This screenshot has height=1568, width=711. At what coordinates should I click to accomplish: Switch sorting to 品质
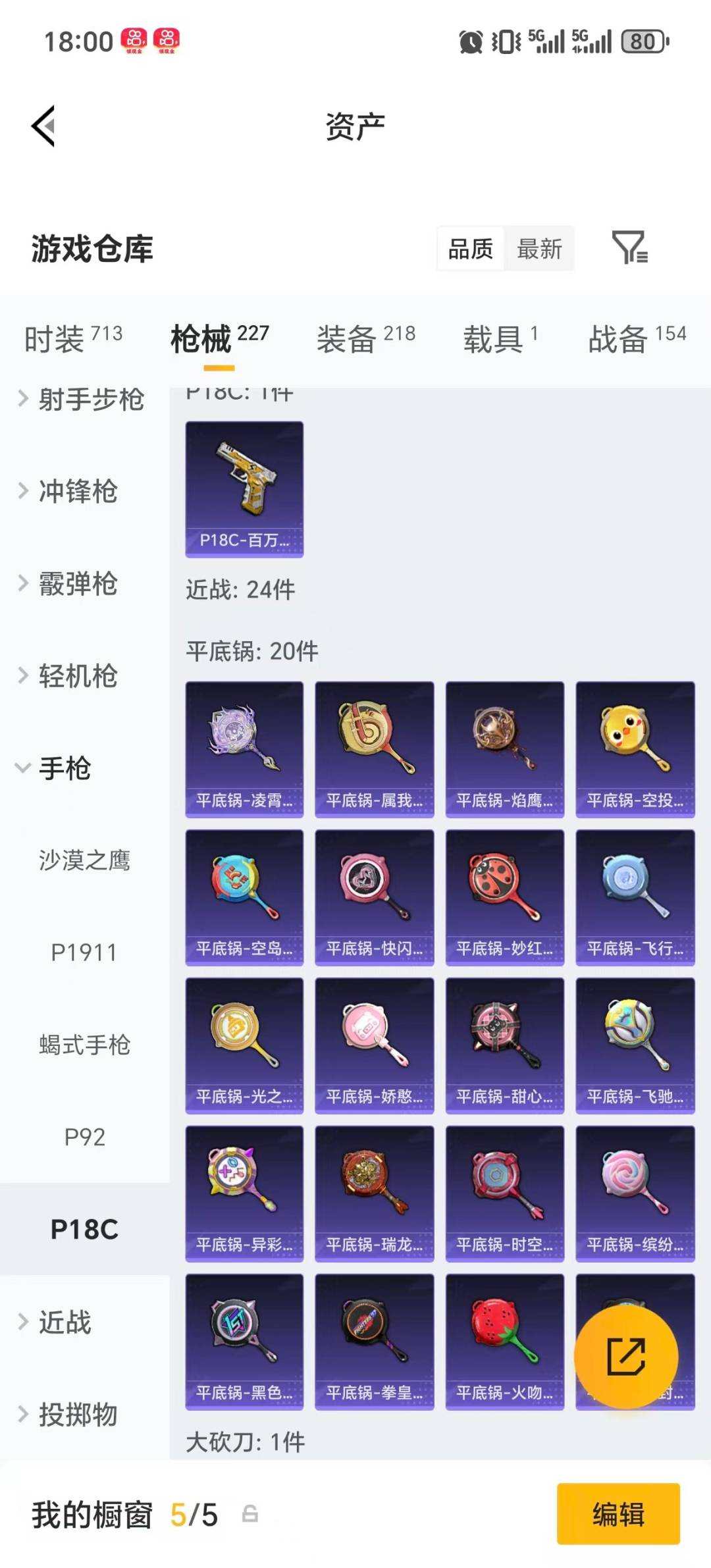click(469, 249)
